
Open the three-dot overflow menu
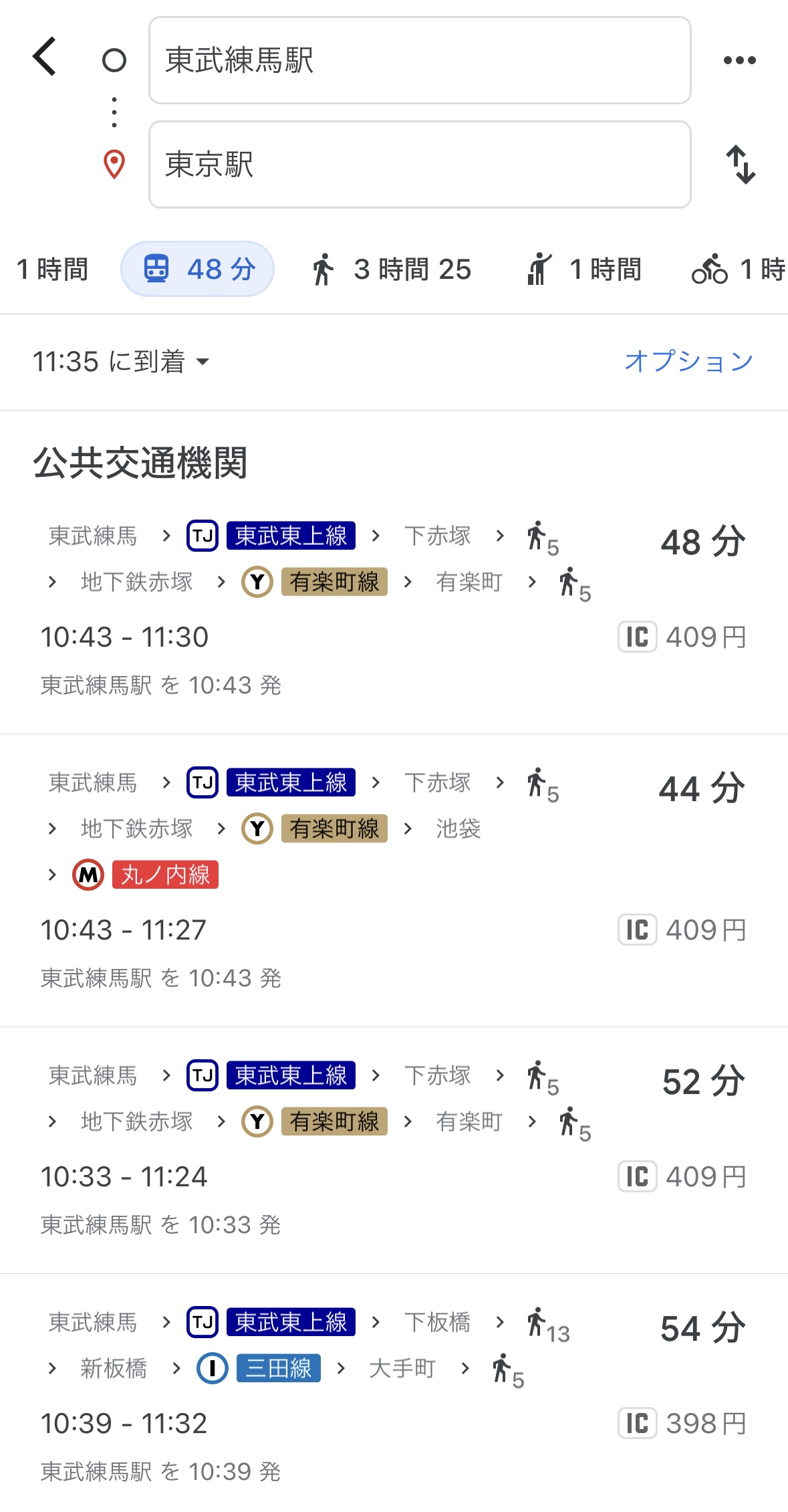pos(739,60)
